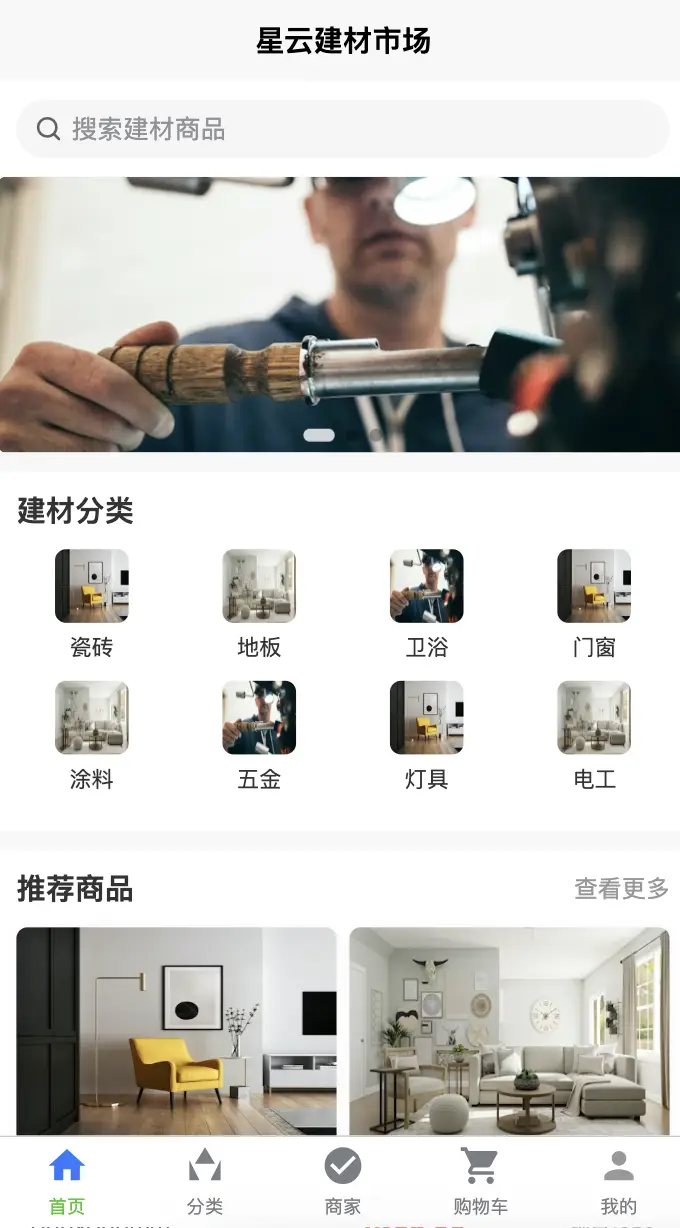Go to the 购物车 tab

pyautogui.click(x=480, y=1182)
